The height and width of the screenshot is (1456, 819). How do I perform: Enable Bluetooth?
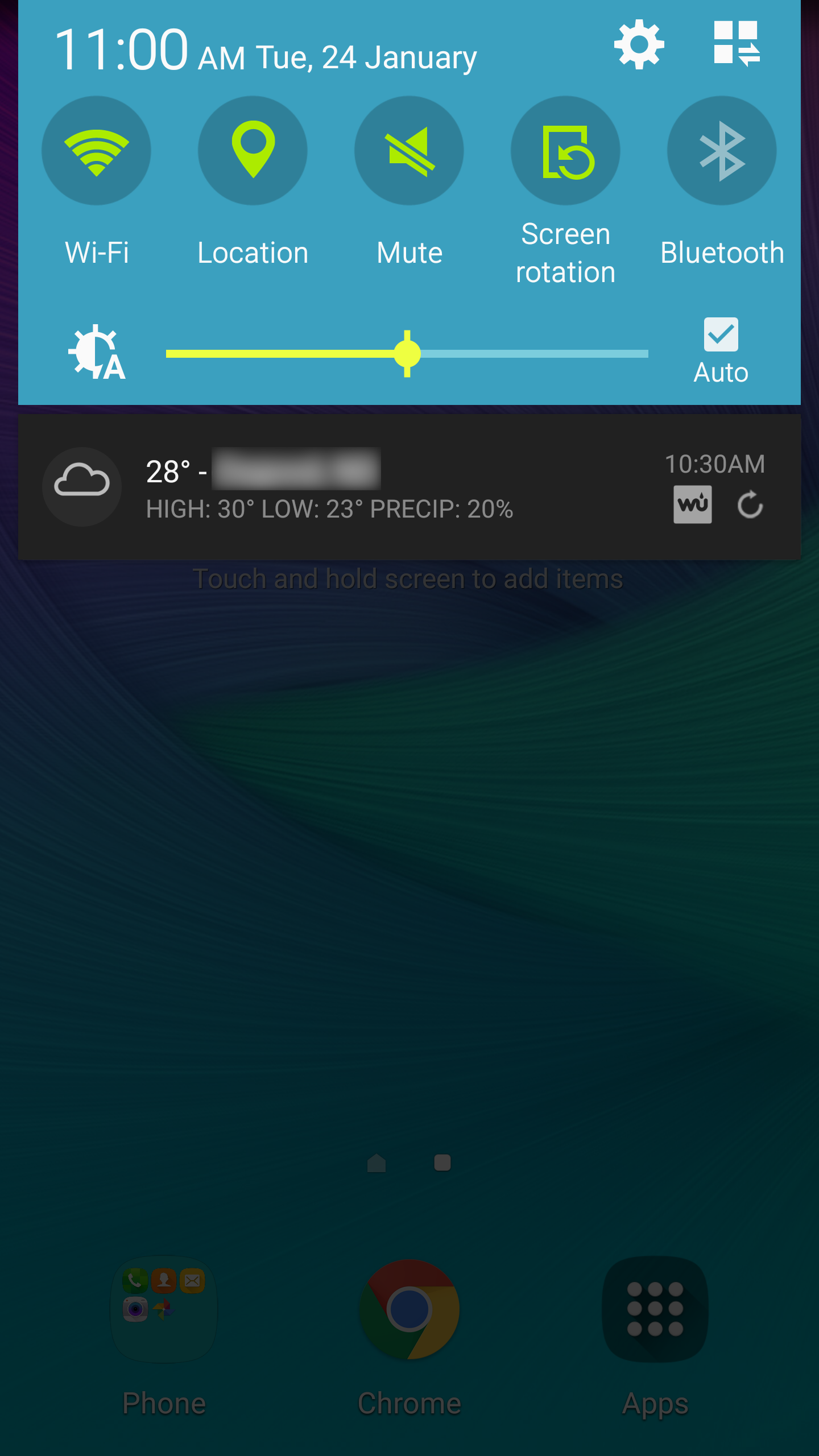pyautogui.click(x=722, y=151)
